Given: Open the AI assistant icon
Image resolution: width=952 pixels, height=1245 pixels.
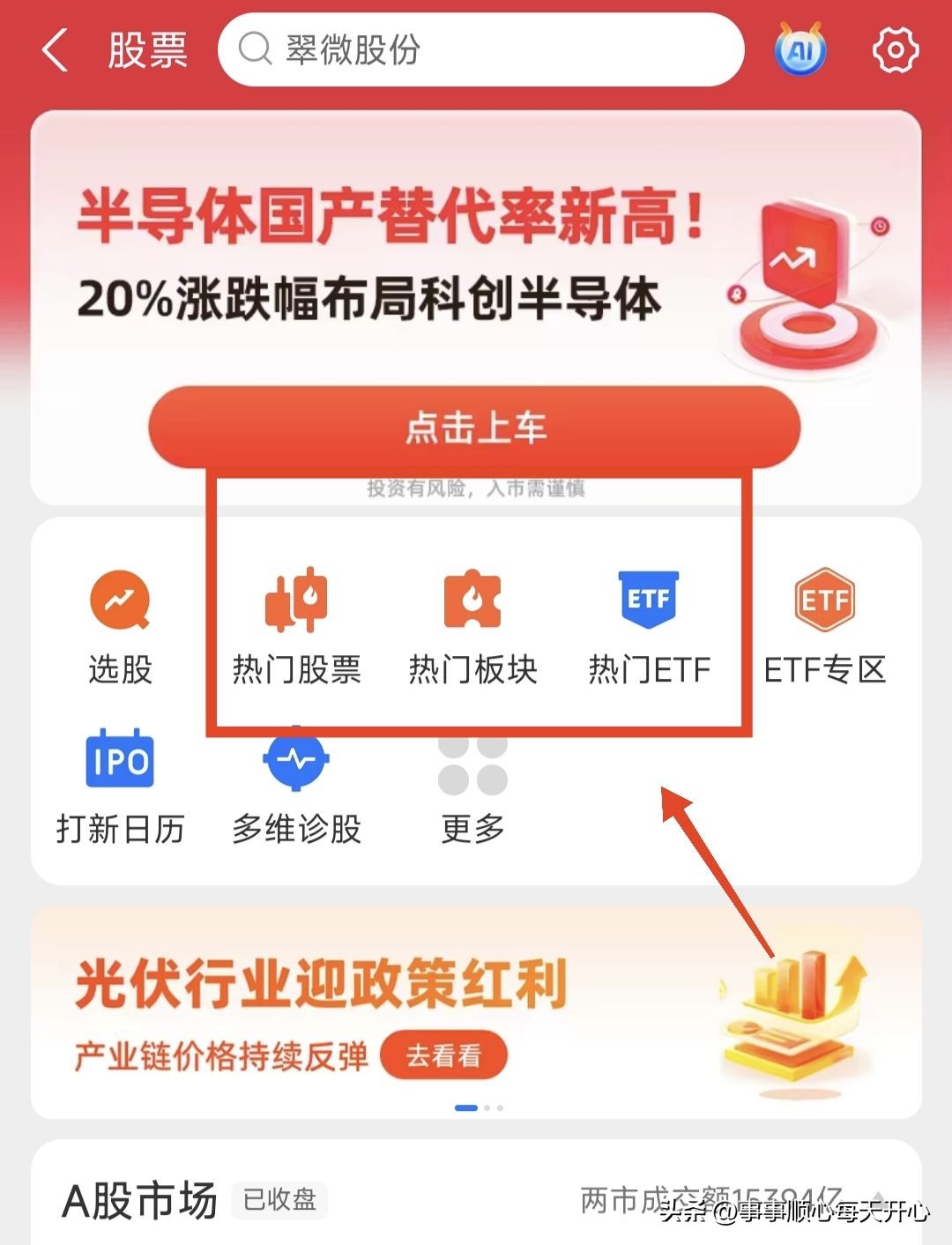Looking at the screenshot, I should (x=799, y=51).
